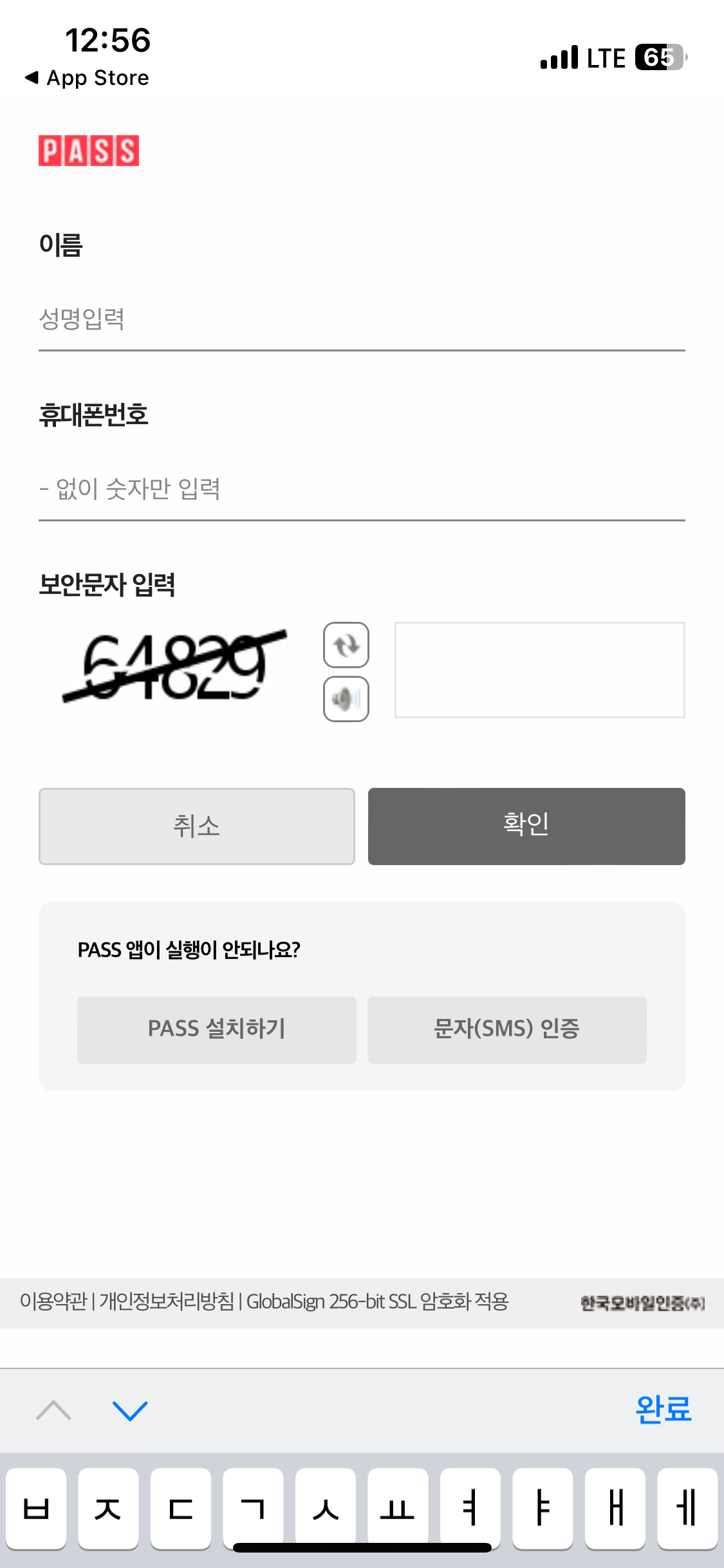Tap the 완료 button above the keyboard
This screenshot has height=1568, width=724.
tap(664, 1408)
